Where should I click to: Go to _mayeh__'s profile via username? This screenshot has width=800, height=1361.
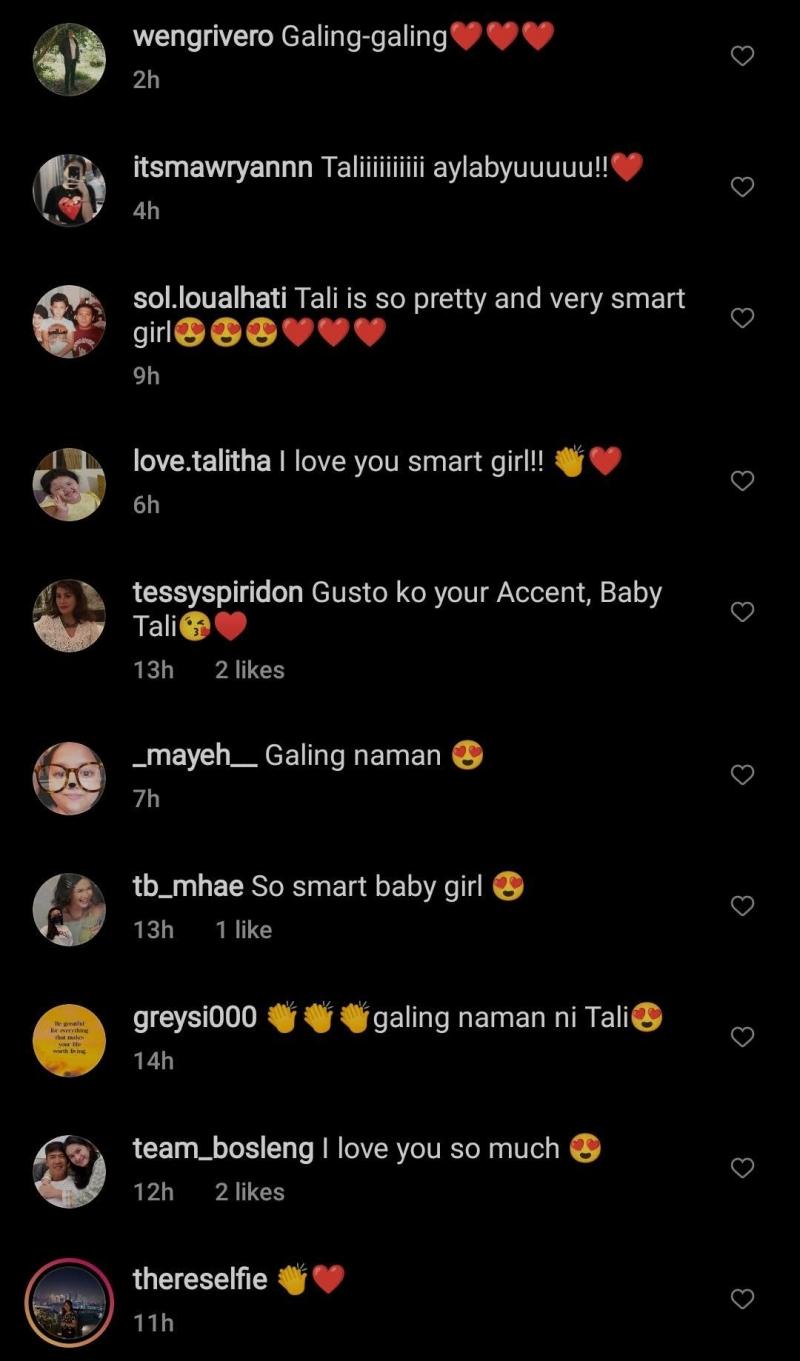point(194,756)
